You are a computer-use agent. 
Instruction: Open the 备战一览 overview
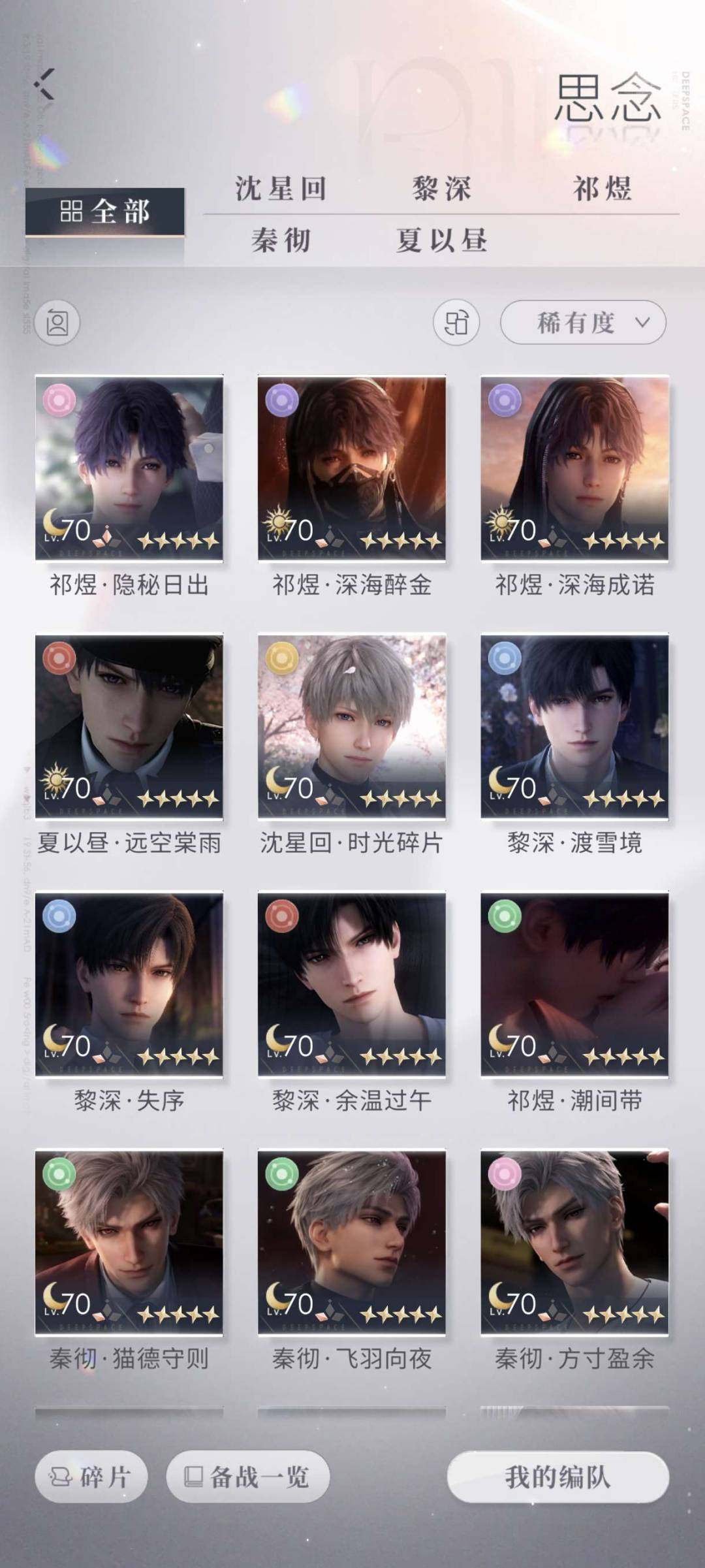pyautogui.click(x=248, y=1477)
